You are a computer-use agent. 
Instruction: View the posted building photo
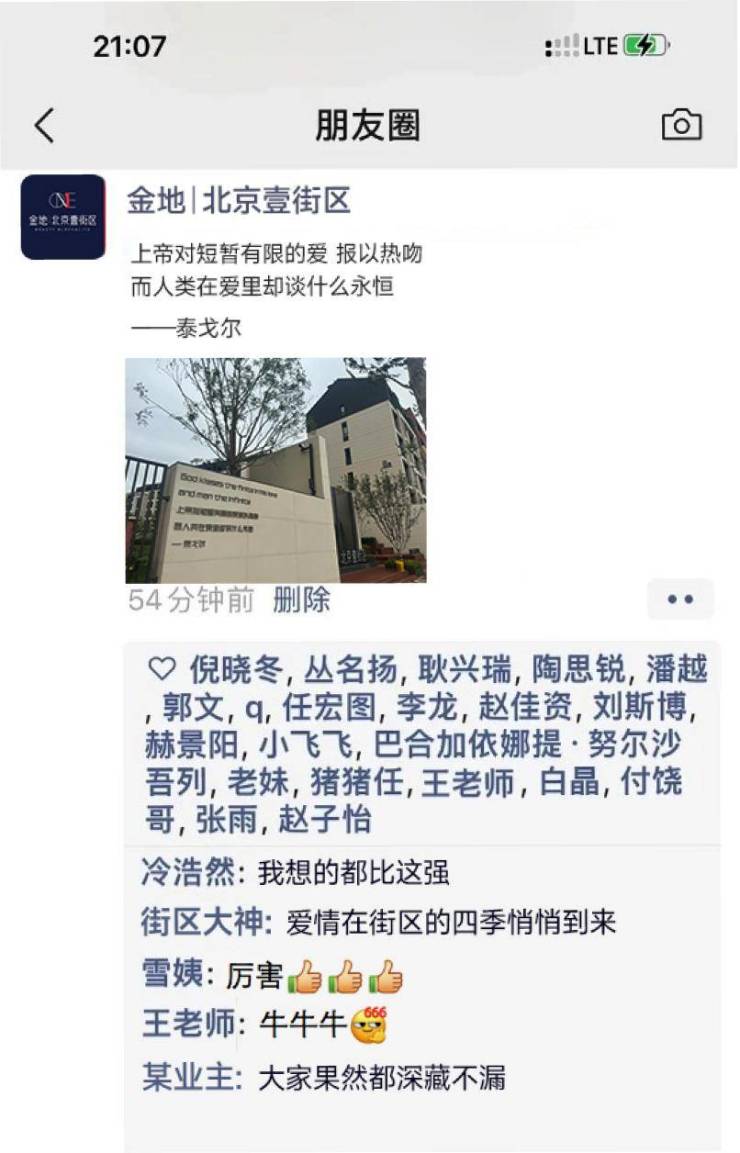(x=275, y=470)
